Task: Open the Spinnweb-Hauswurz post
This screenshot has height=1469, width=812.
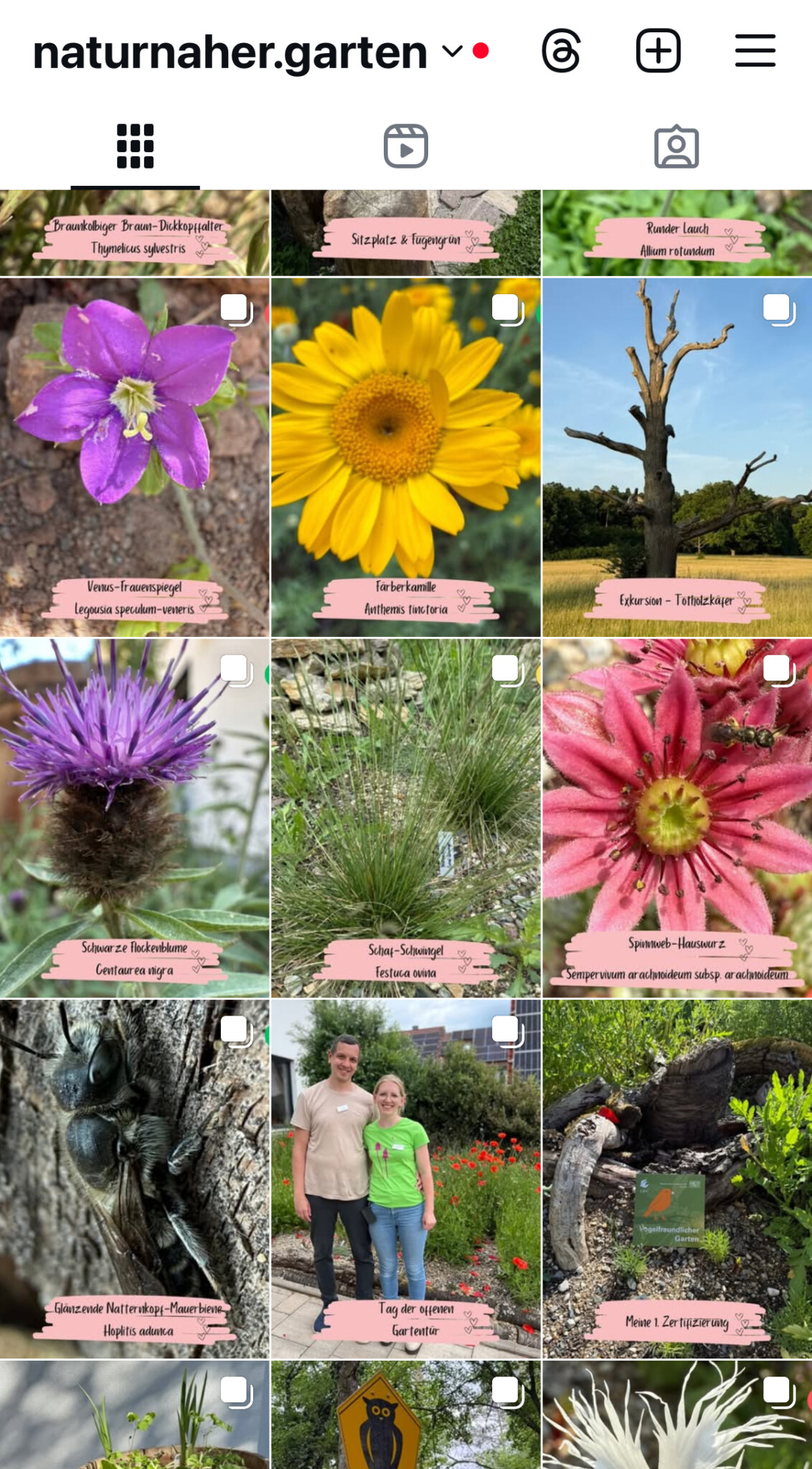Action: 676,818
